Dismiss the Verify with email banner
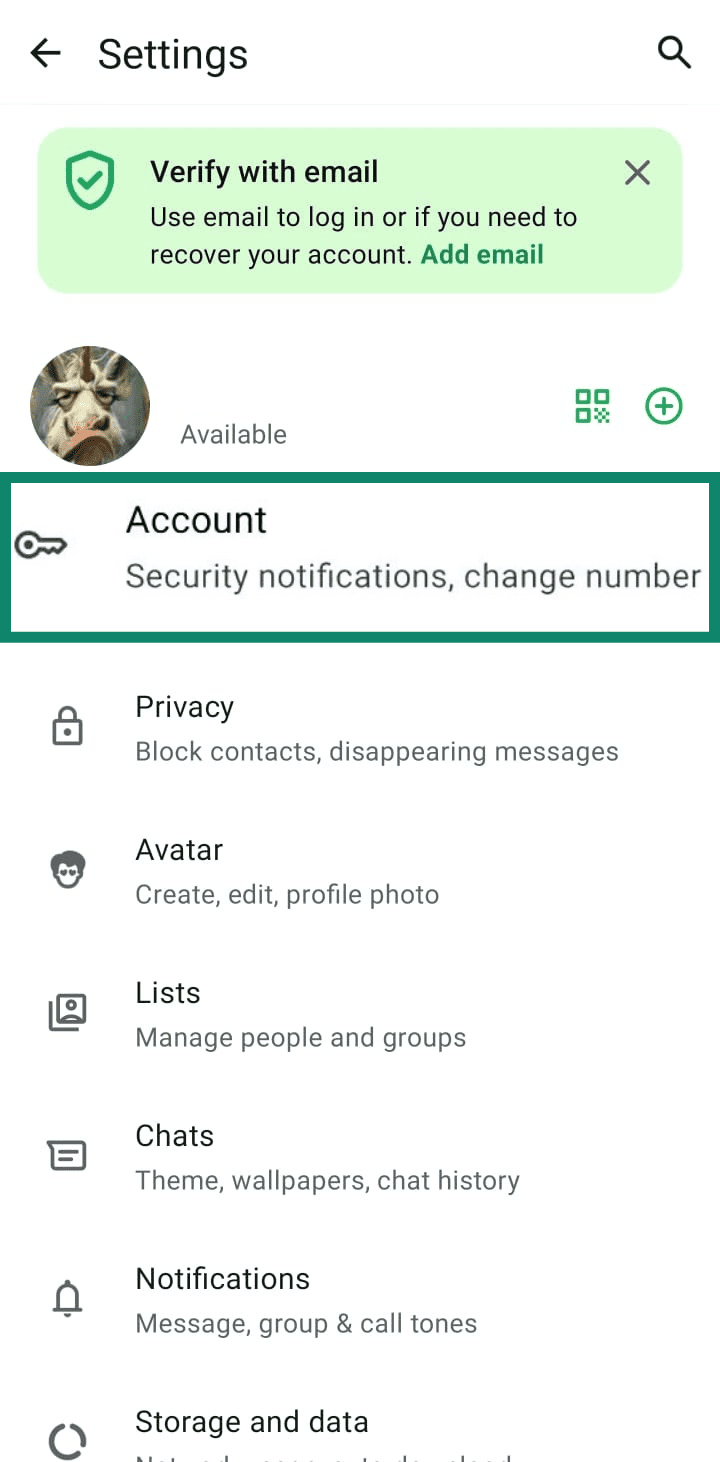 [x=637, y=172]
